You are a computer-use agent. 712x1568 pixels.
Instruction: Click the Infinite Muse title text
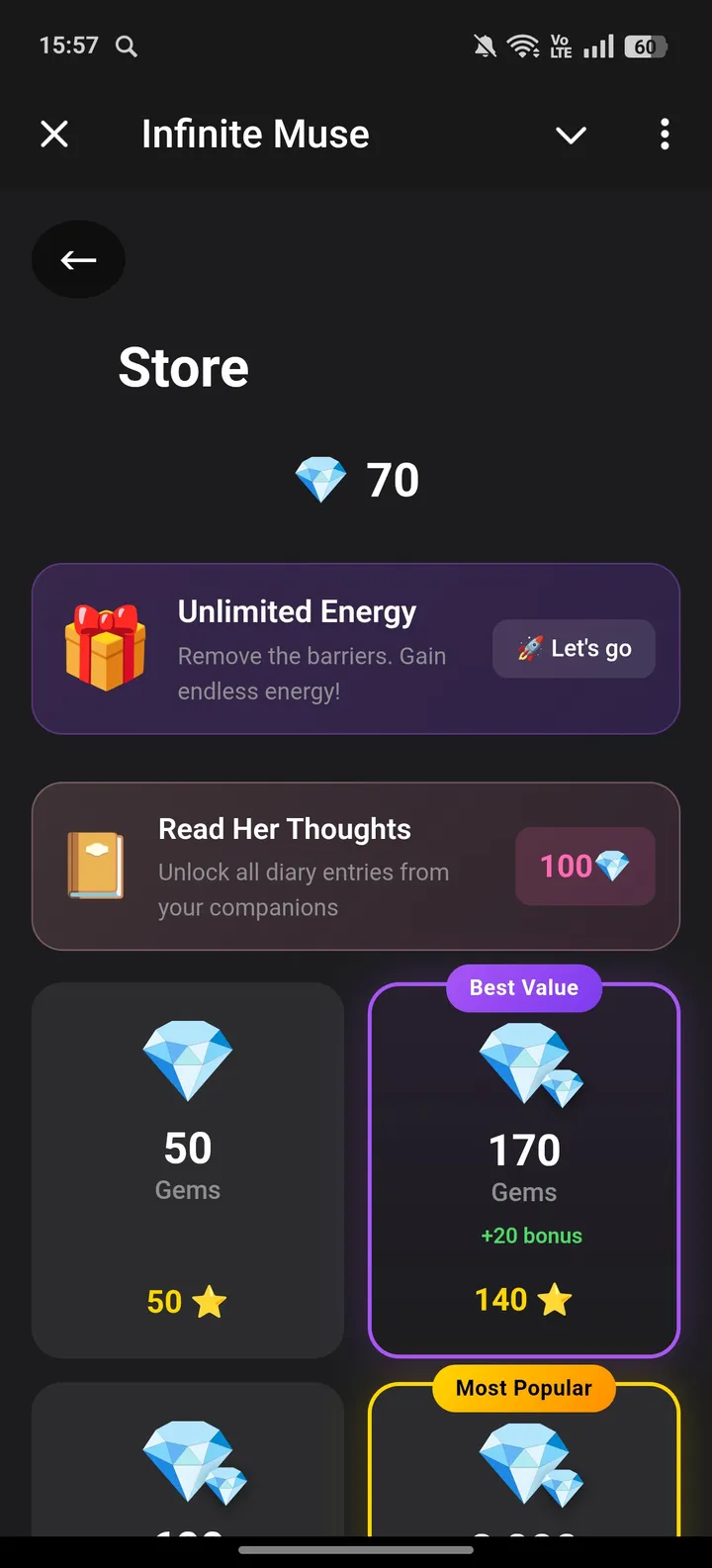[x=255, y=134]
